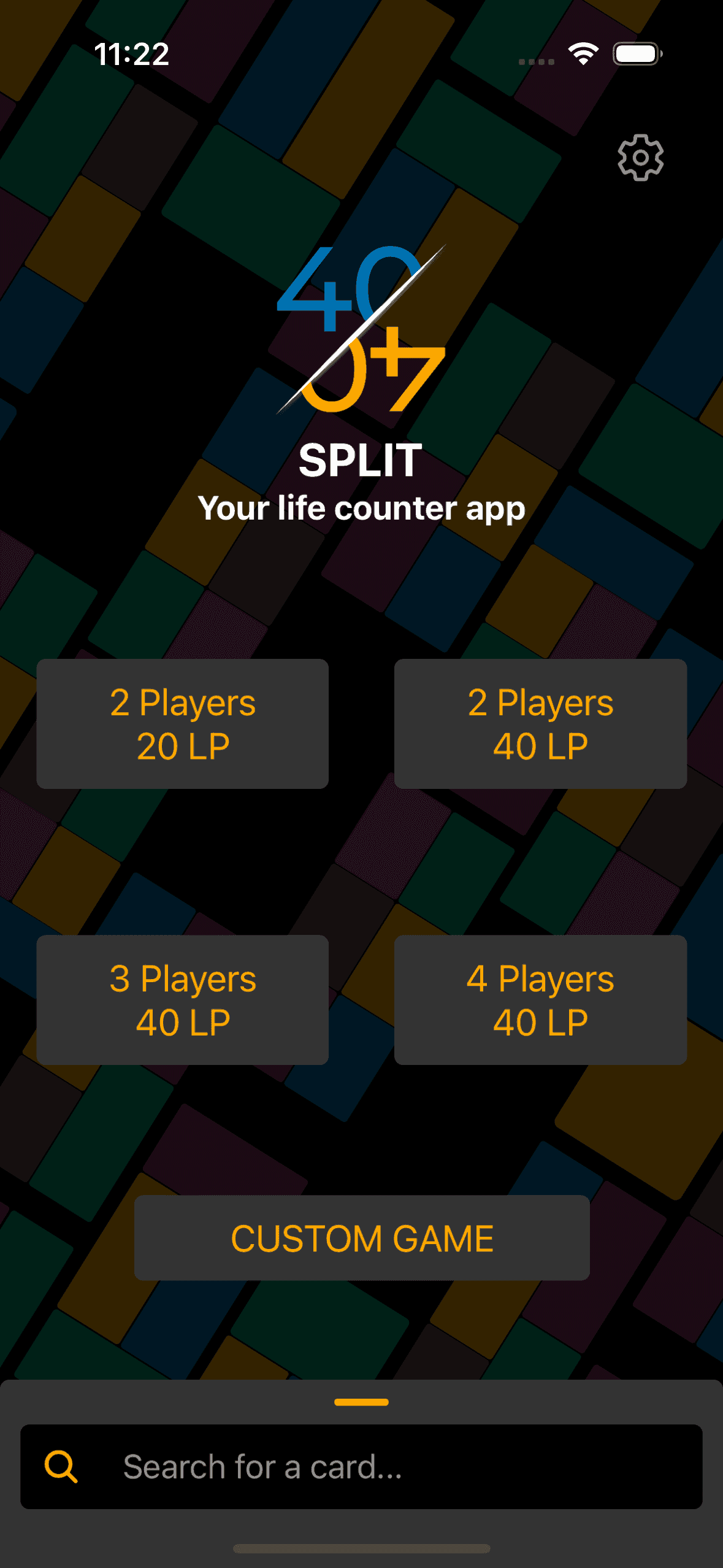Open the settings gear icon
This screenshot has height=1568, width=723.
tap(640, 158)
